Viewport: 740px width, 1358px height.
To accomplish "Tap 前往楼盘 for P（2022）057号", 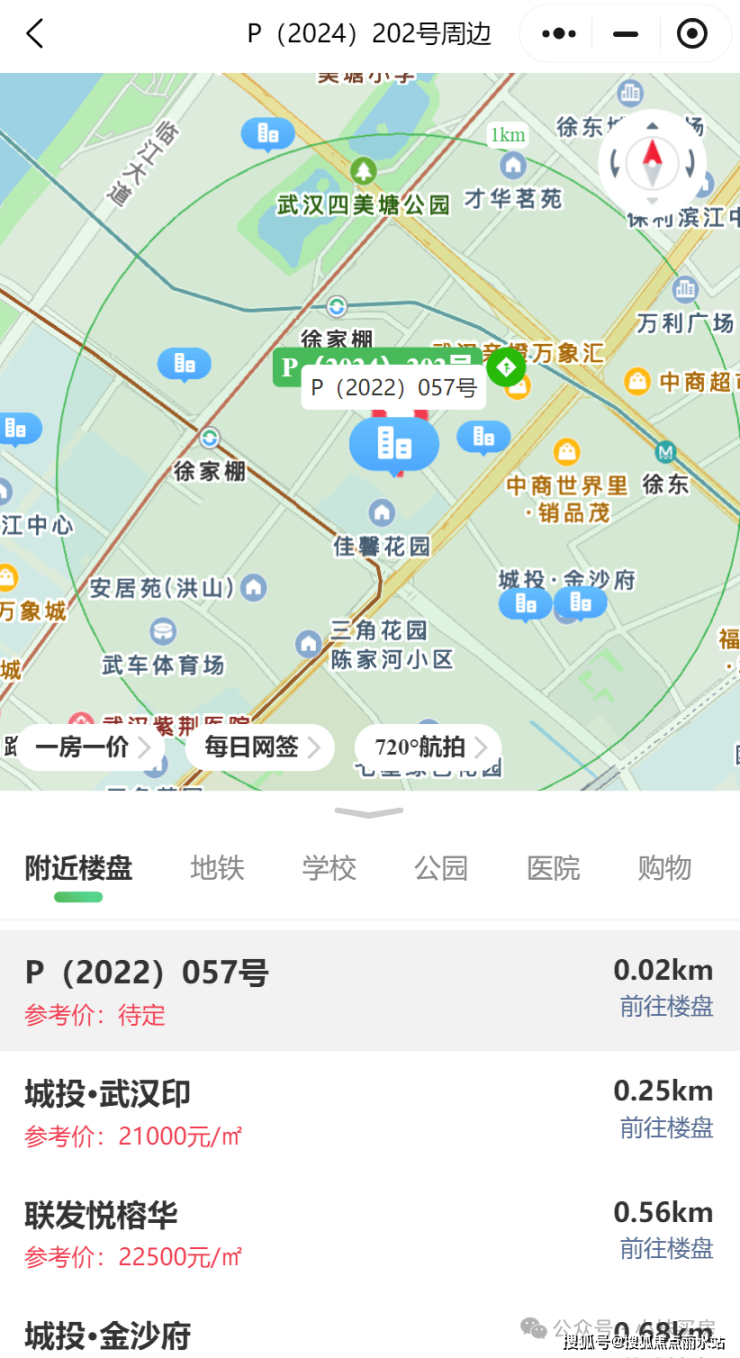I will point(666,1006).
